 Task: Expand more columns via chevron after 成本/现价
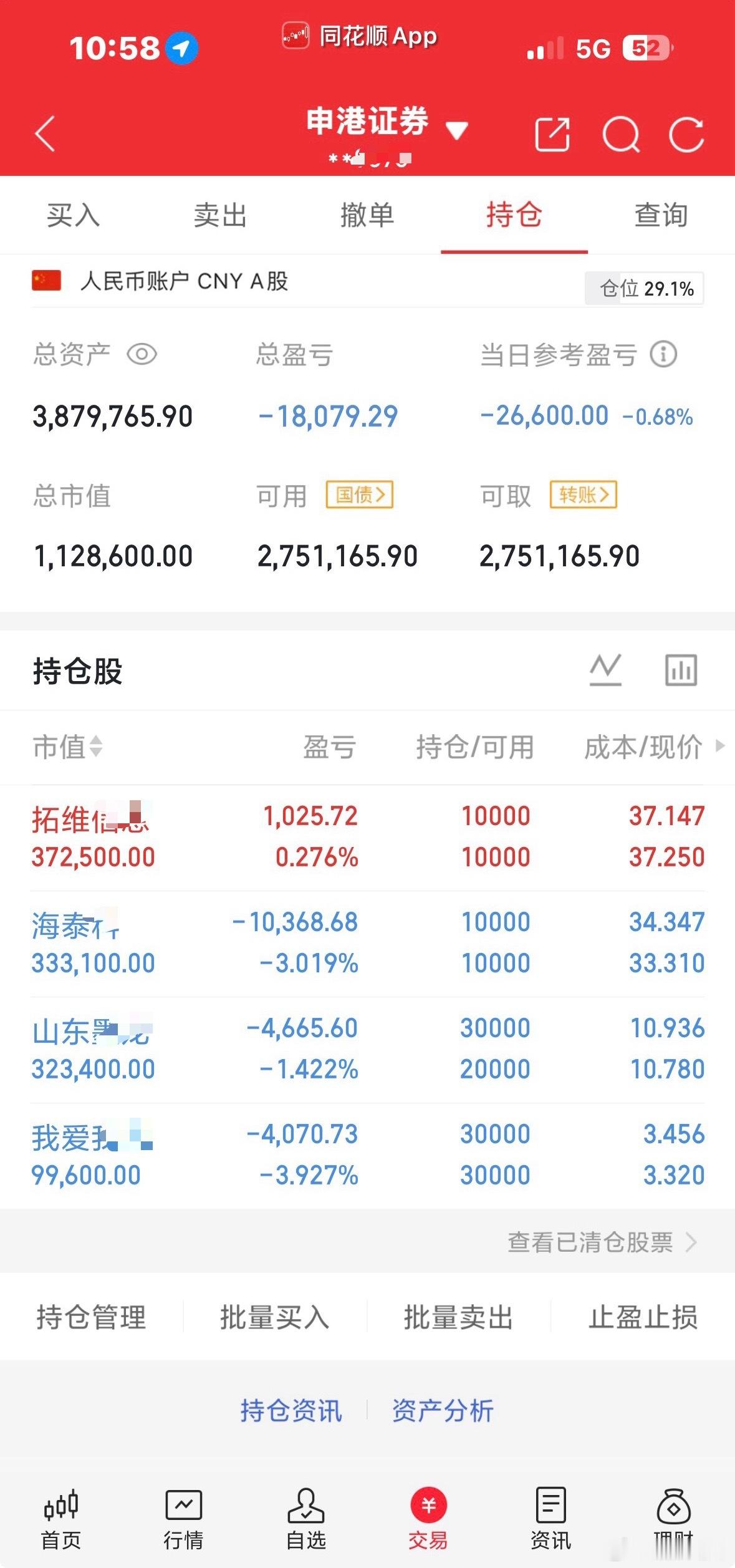720,747
